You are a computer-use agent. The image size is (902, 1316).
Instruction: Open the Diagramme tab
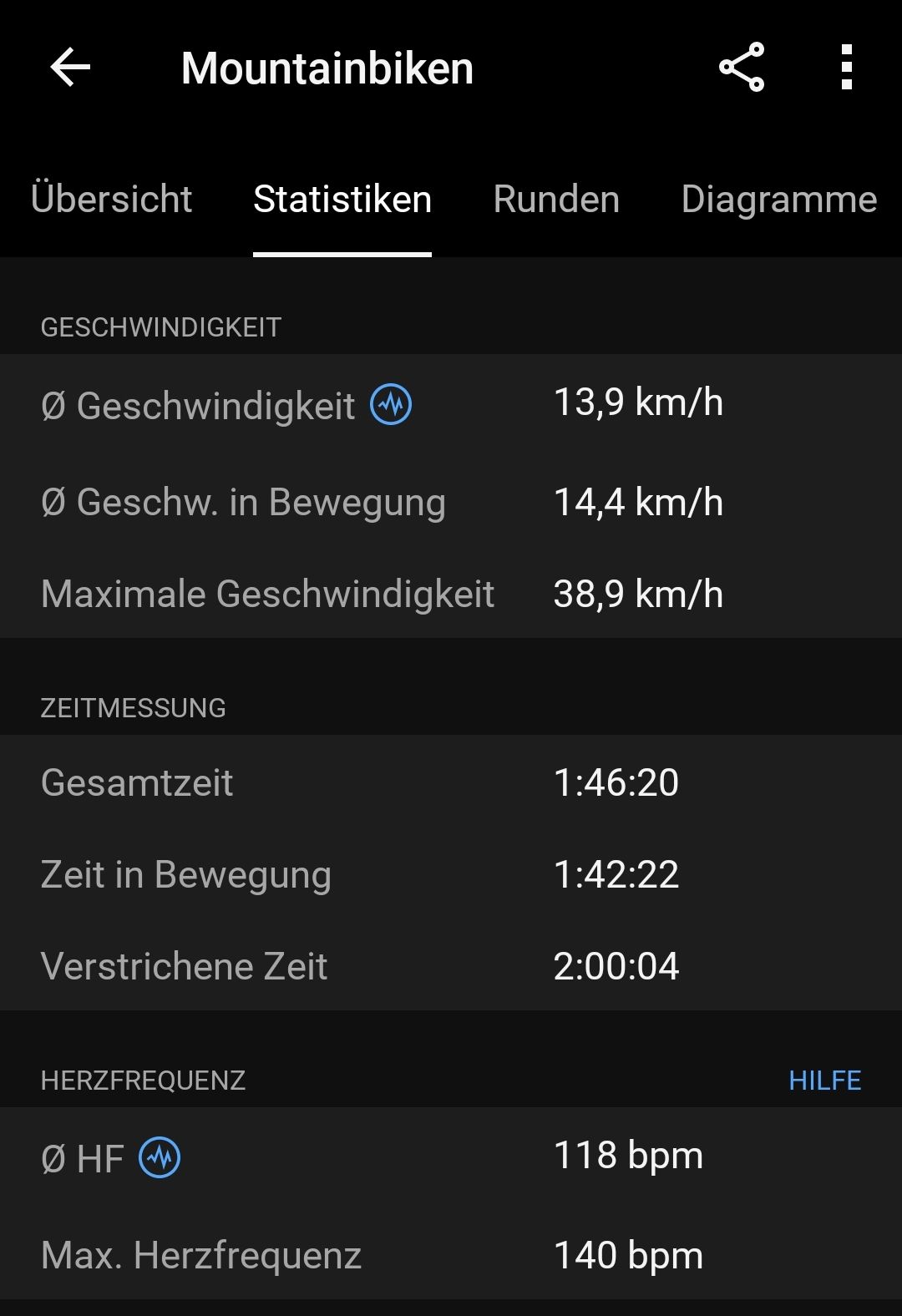point(778,200)
